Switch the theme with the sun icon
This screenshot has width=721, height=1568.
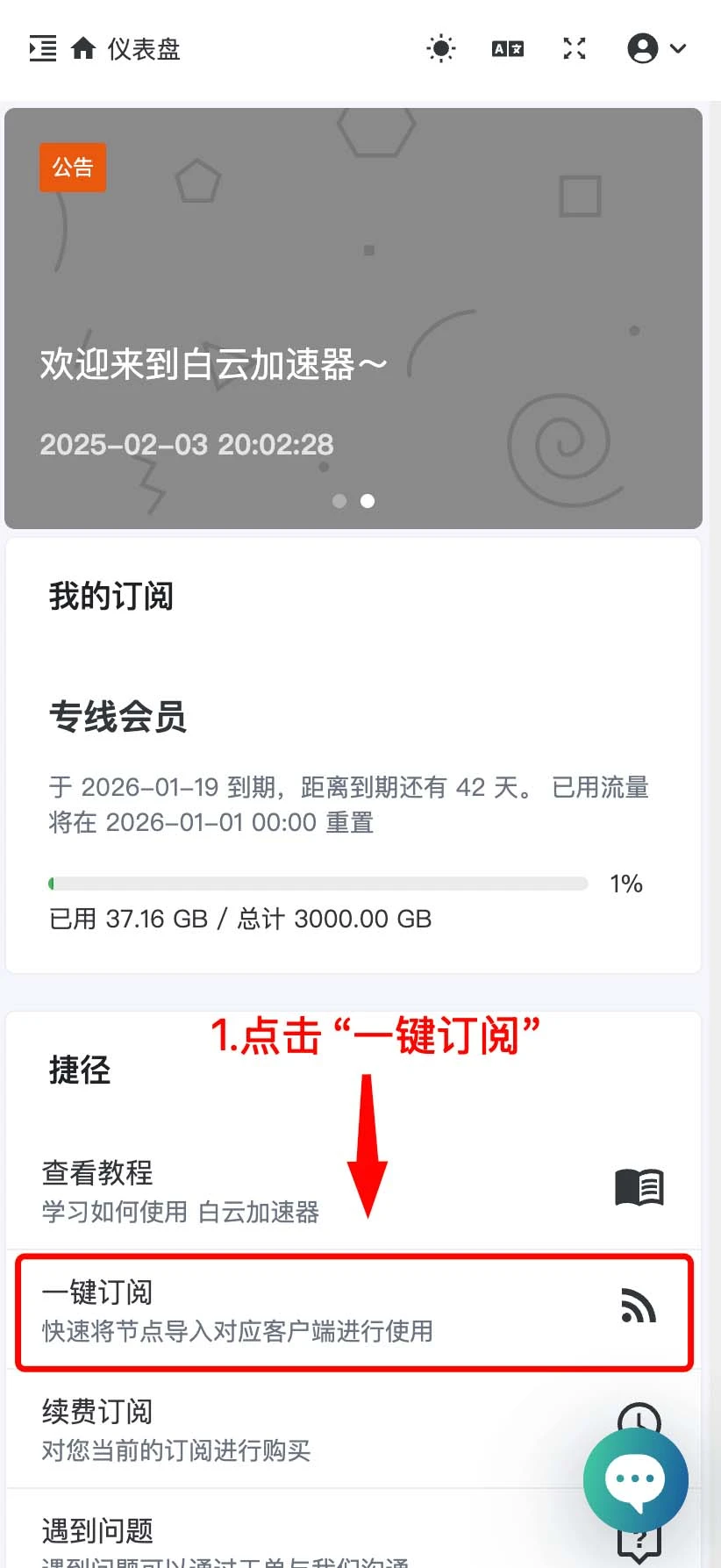point(440,48)
